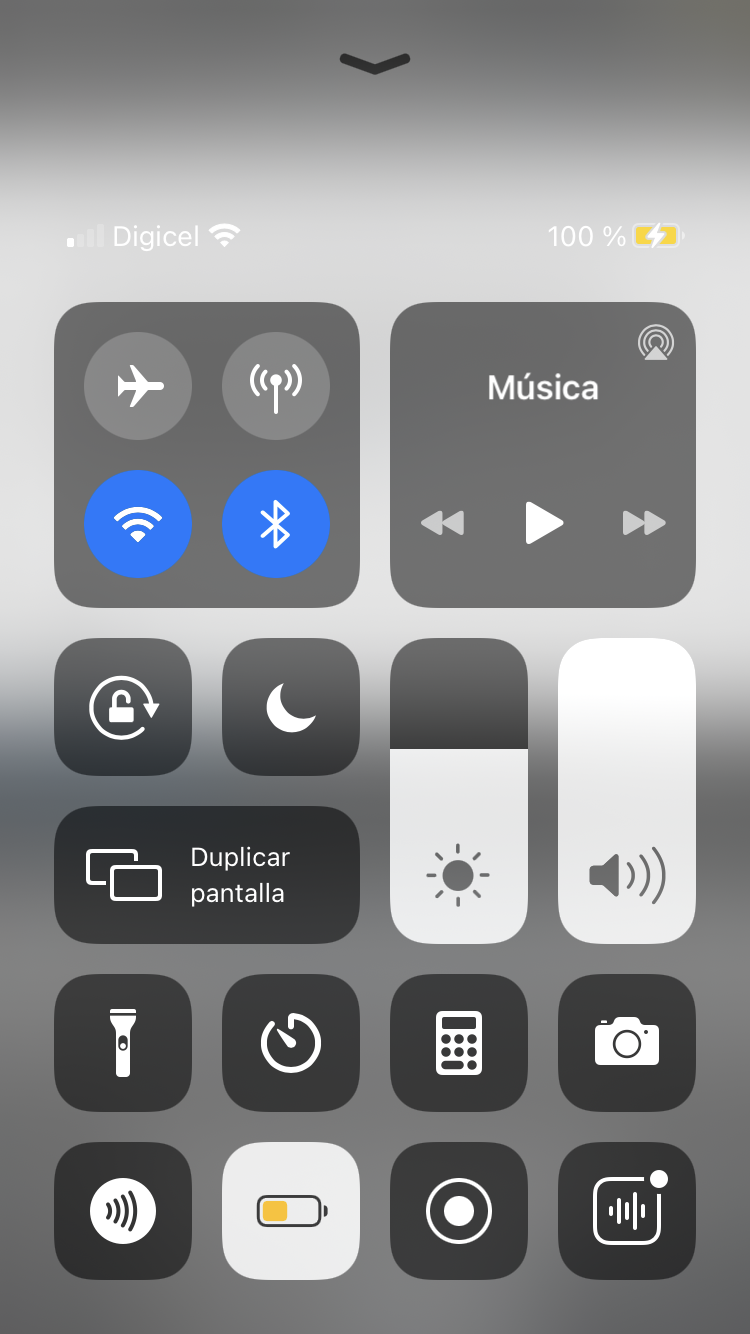Toggle cellular data

(275, 386)
